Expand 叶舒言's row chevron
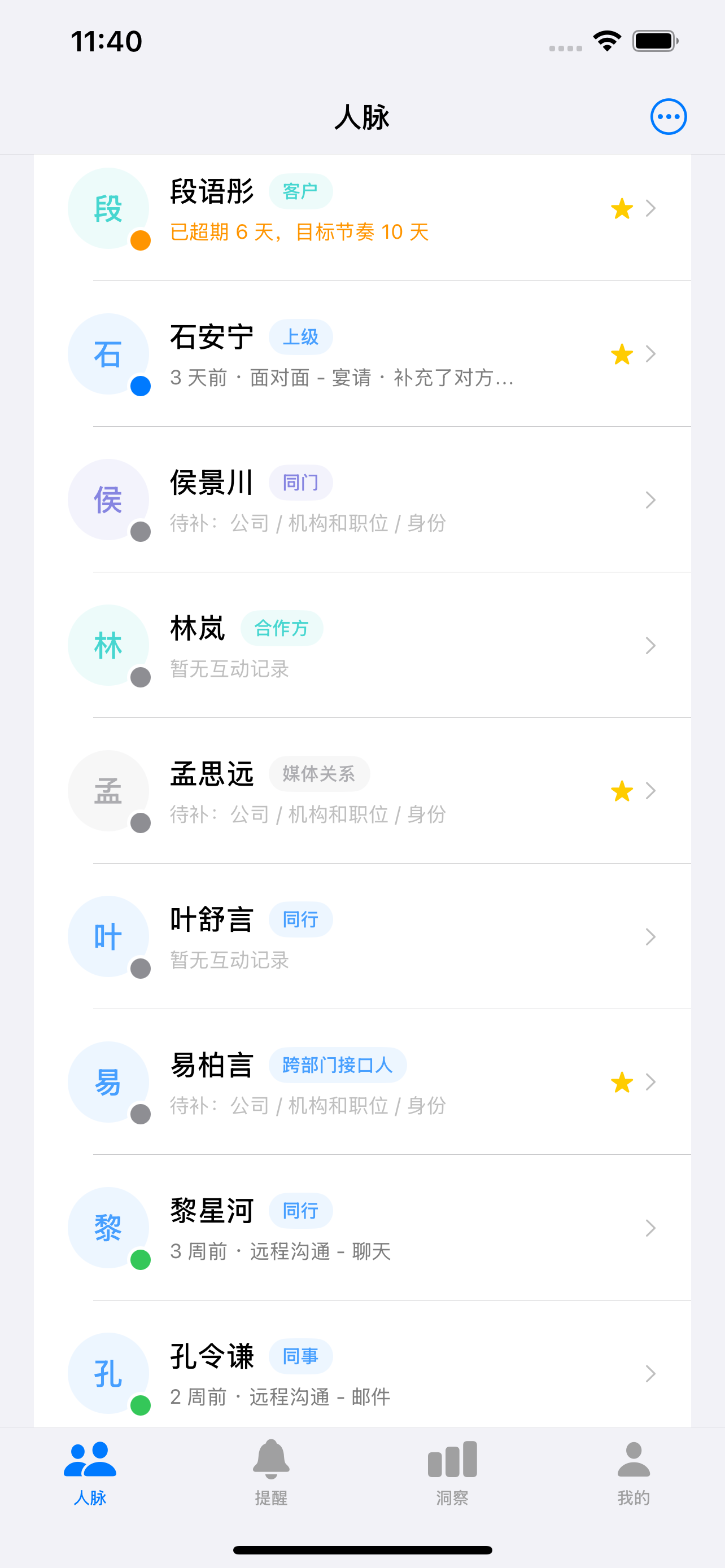725x1568 pixels. (x=650, y=937)
